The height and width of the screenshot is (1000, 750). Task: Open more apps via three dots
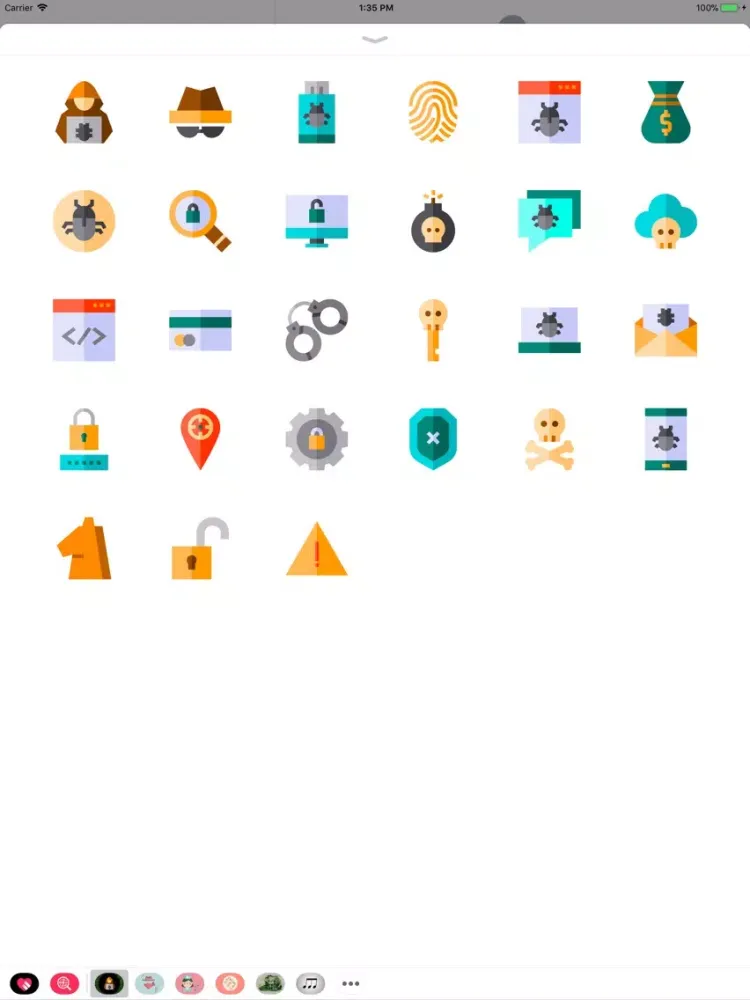[x=350, y=984]
